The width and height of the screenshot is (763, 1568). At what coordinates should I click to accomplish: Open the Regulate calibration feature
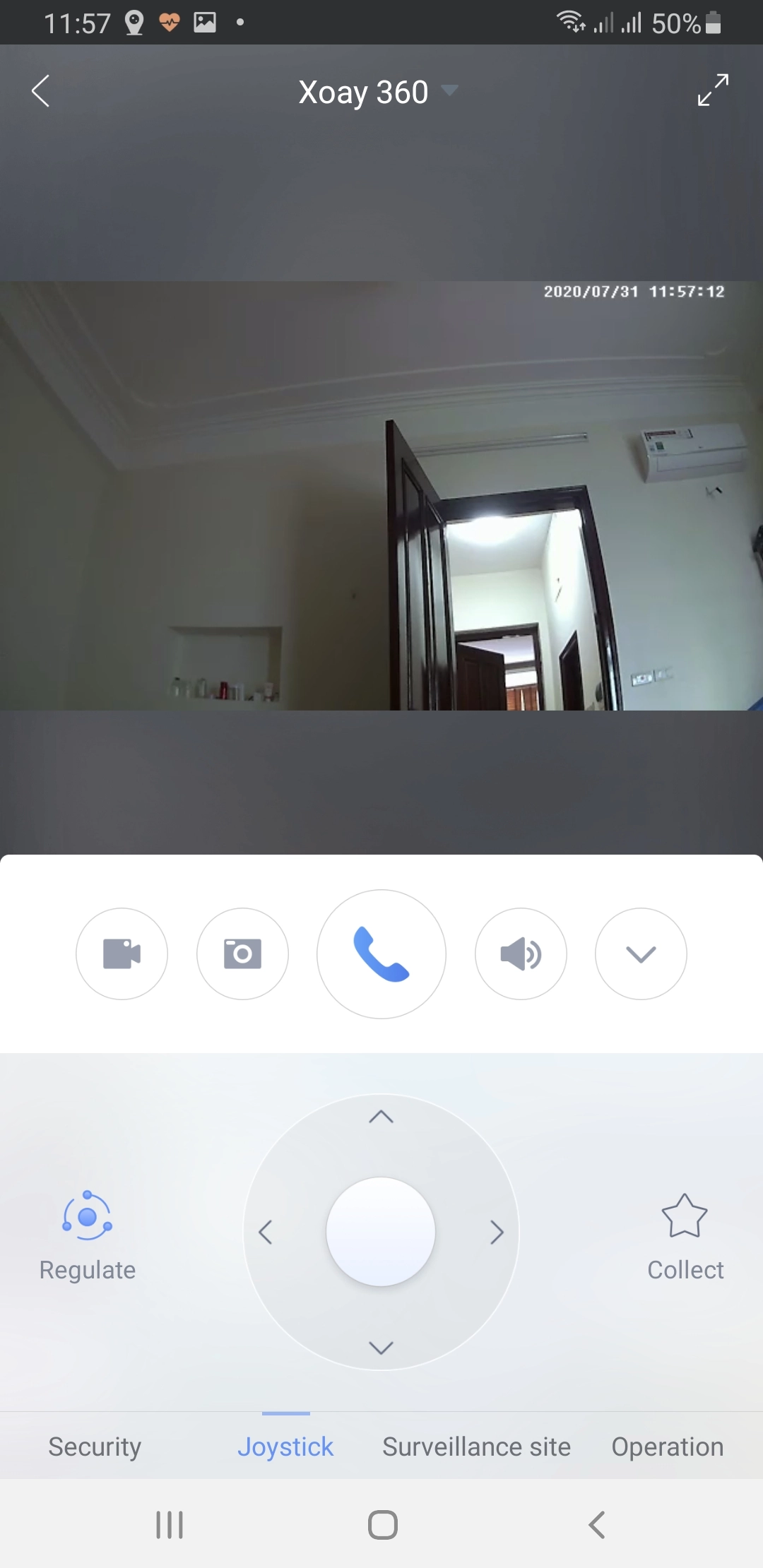click(87, 1233)
